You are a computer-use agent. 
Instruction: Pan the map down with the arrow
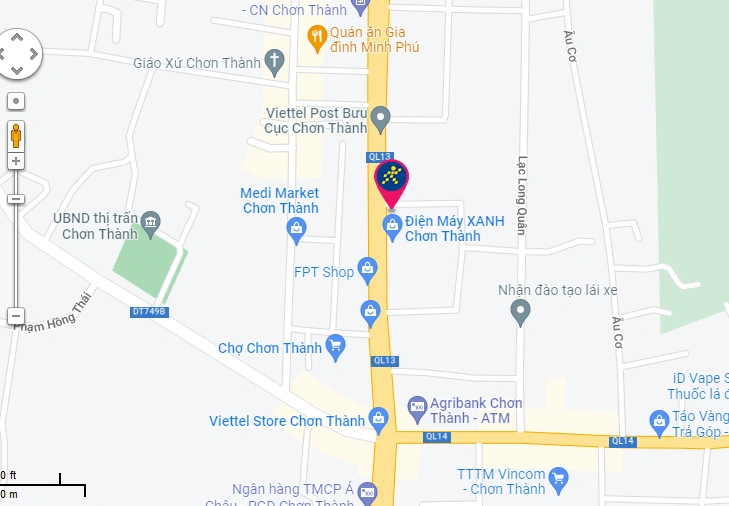click(16, 71)
